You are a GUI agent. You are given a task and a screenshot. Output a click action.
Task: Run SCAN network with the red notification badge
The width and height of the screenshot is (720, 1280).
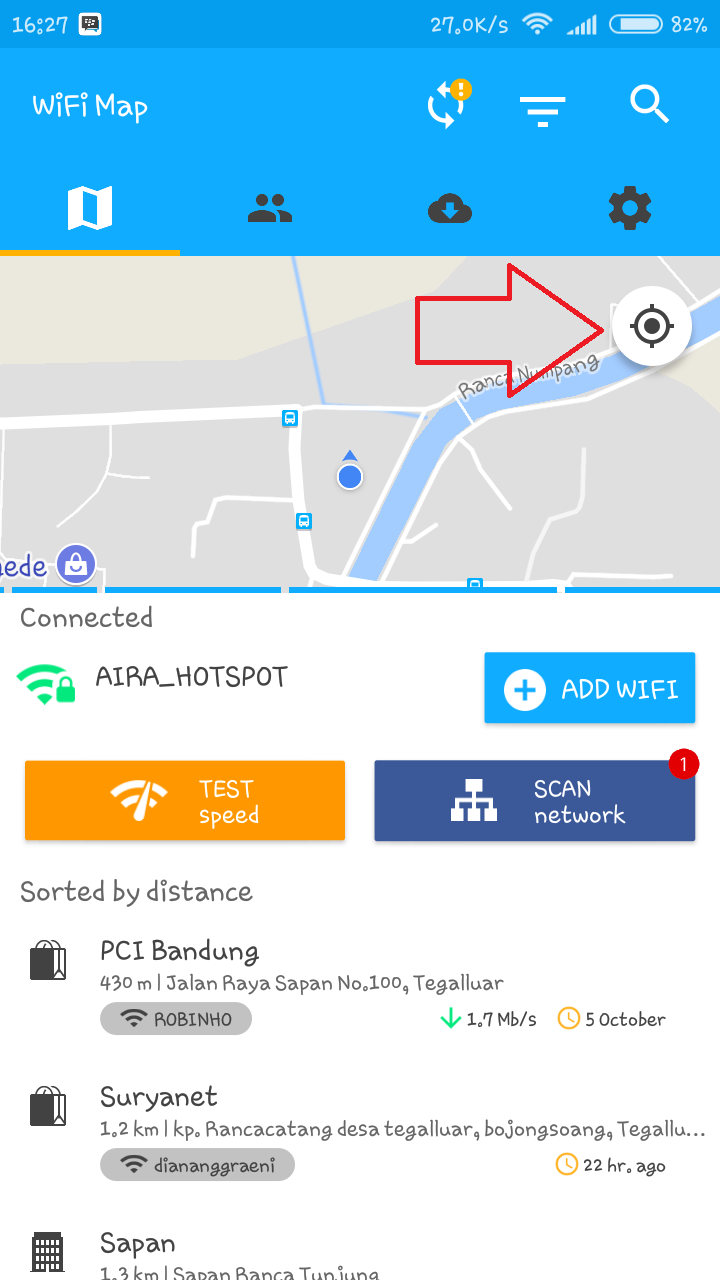(534, 800)
